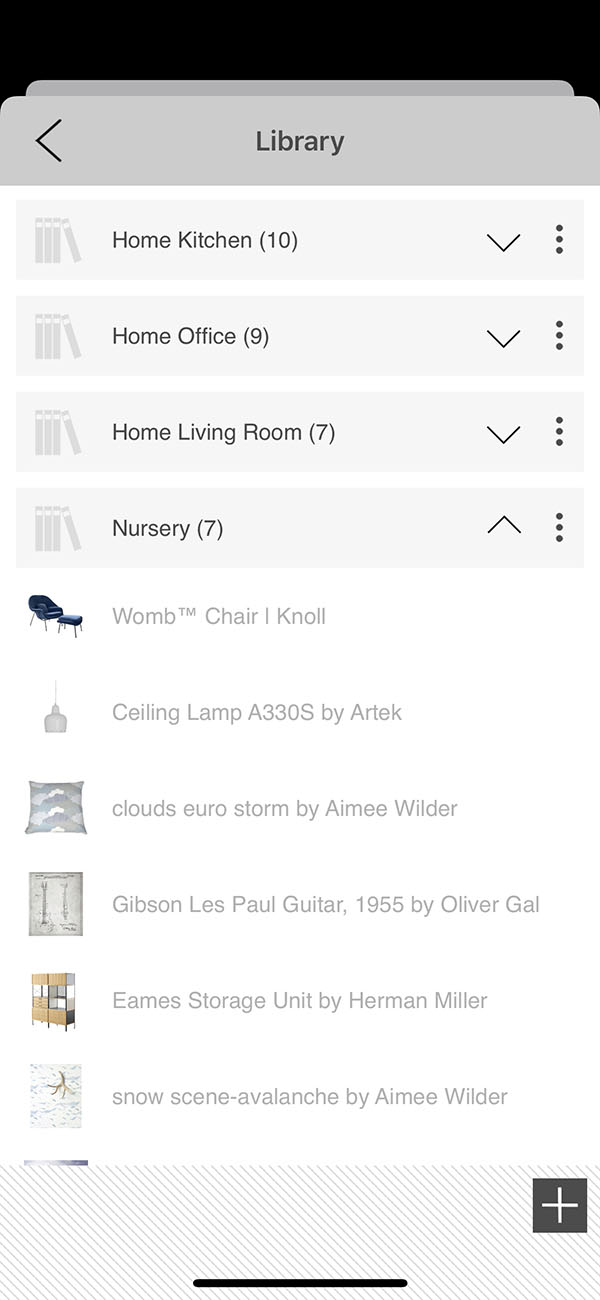Open clouds euro storm by Aimee Wilder
The height and width of the screenshot is (1300, 600).
pos(284,808)
